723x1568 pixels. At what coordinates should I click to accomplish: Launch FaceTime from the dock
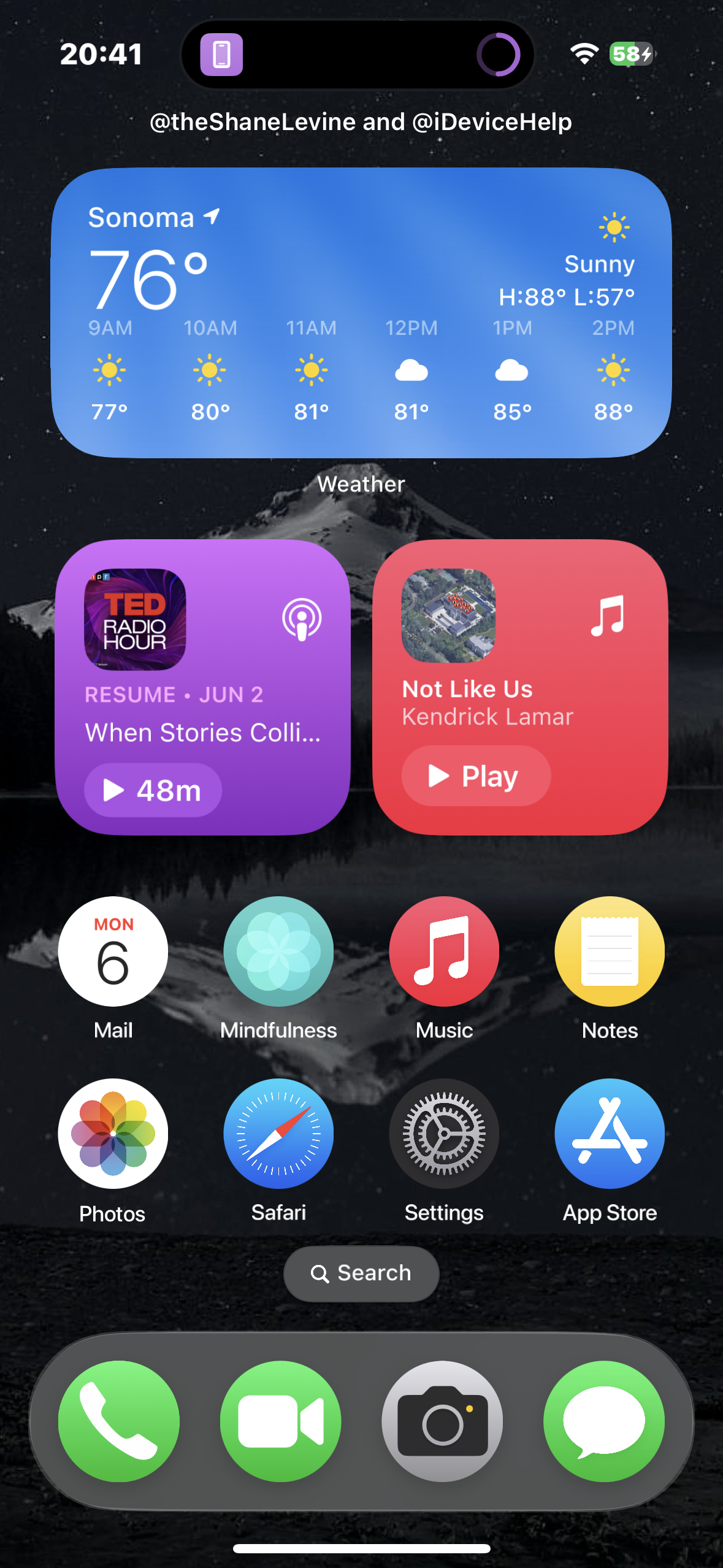[281, 1421]
